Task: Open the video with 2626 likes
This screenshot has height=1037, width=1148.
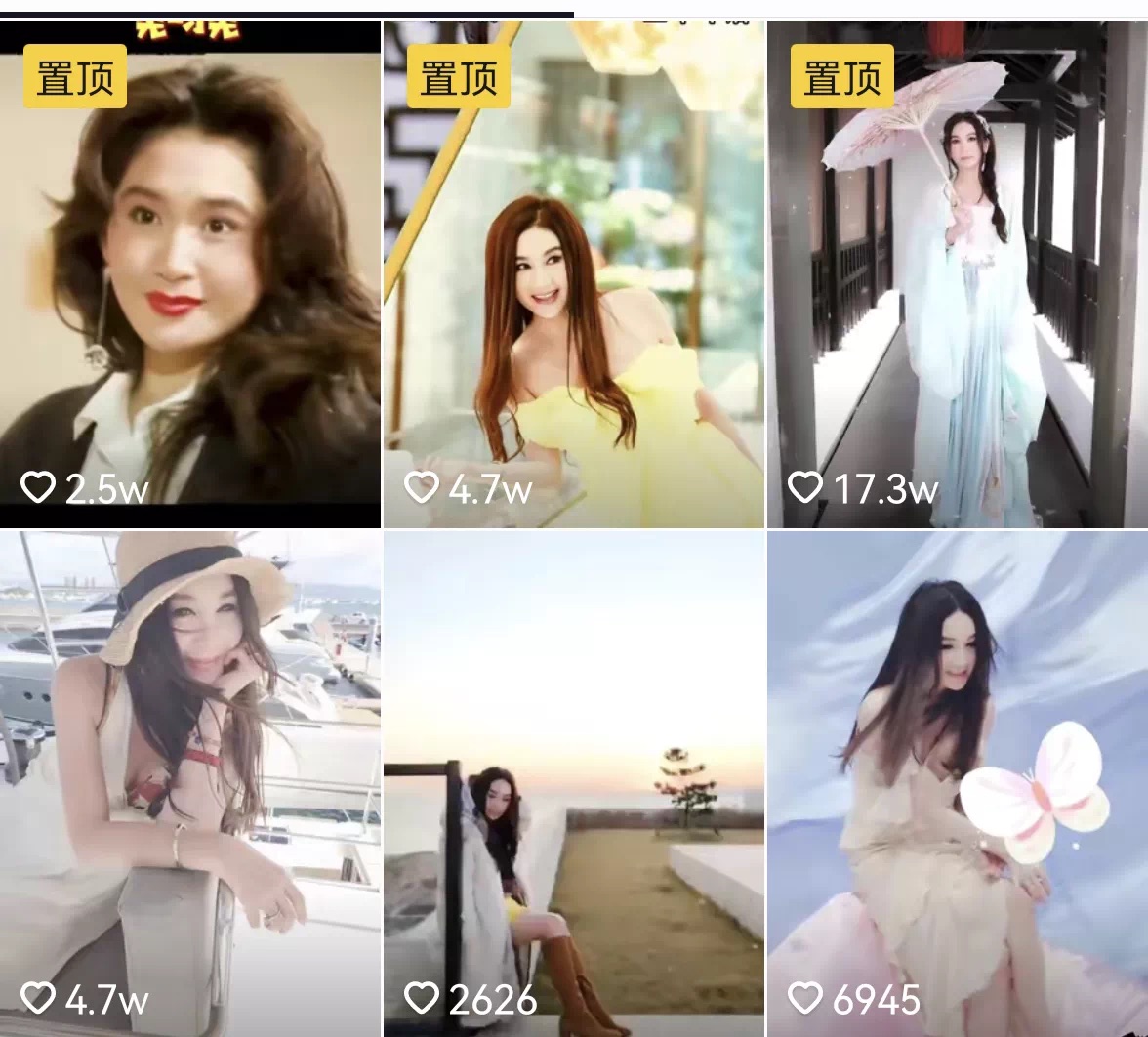Action: tap(573, 781)
